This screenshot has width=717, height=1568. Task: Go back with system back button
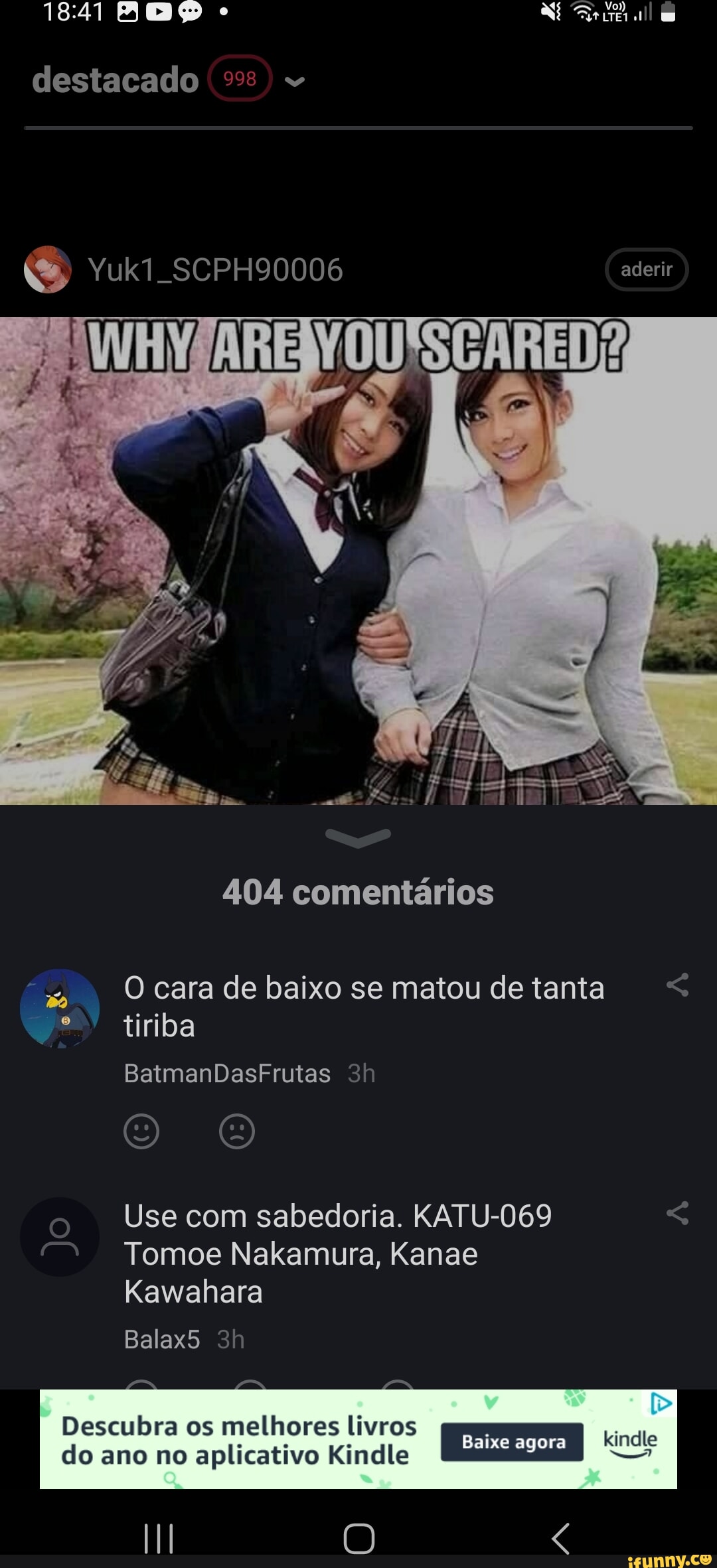pos(561,1538)
